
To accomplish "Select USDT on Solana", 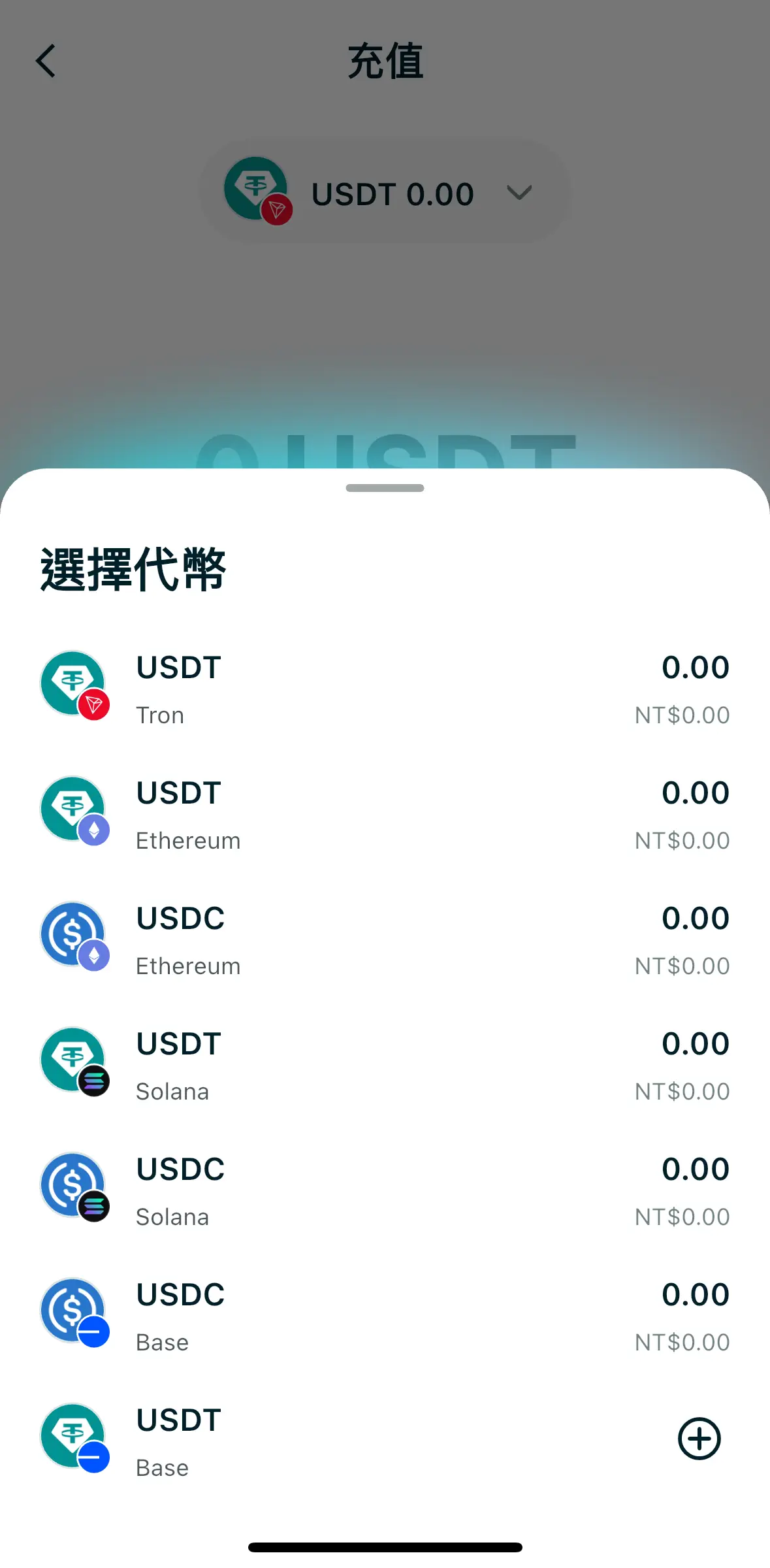I will (384, 1066).
